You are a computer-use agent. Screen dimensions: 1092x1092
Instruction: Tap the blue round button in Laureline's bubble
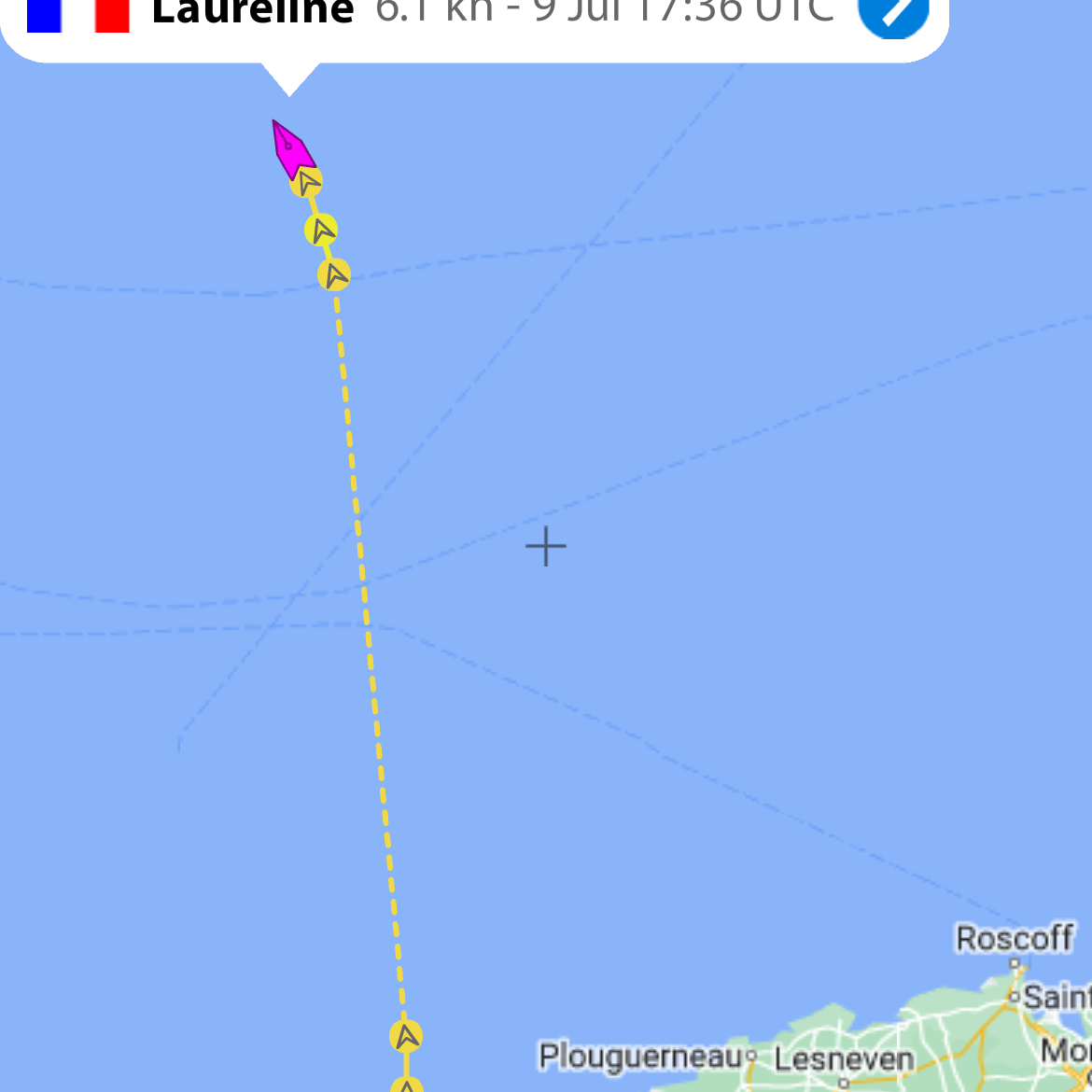pyautogui.click(x=893, y=11)
